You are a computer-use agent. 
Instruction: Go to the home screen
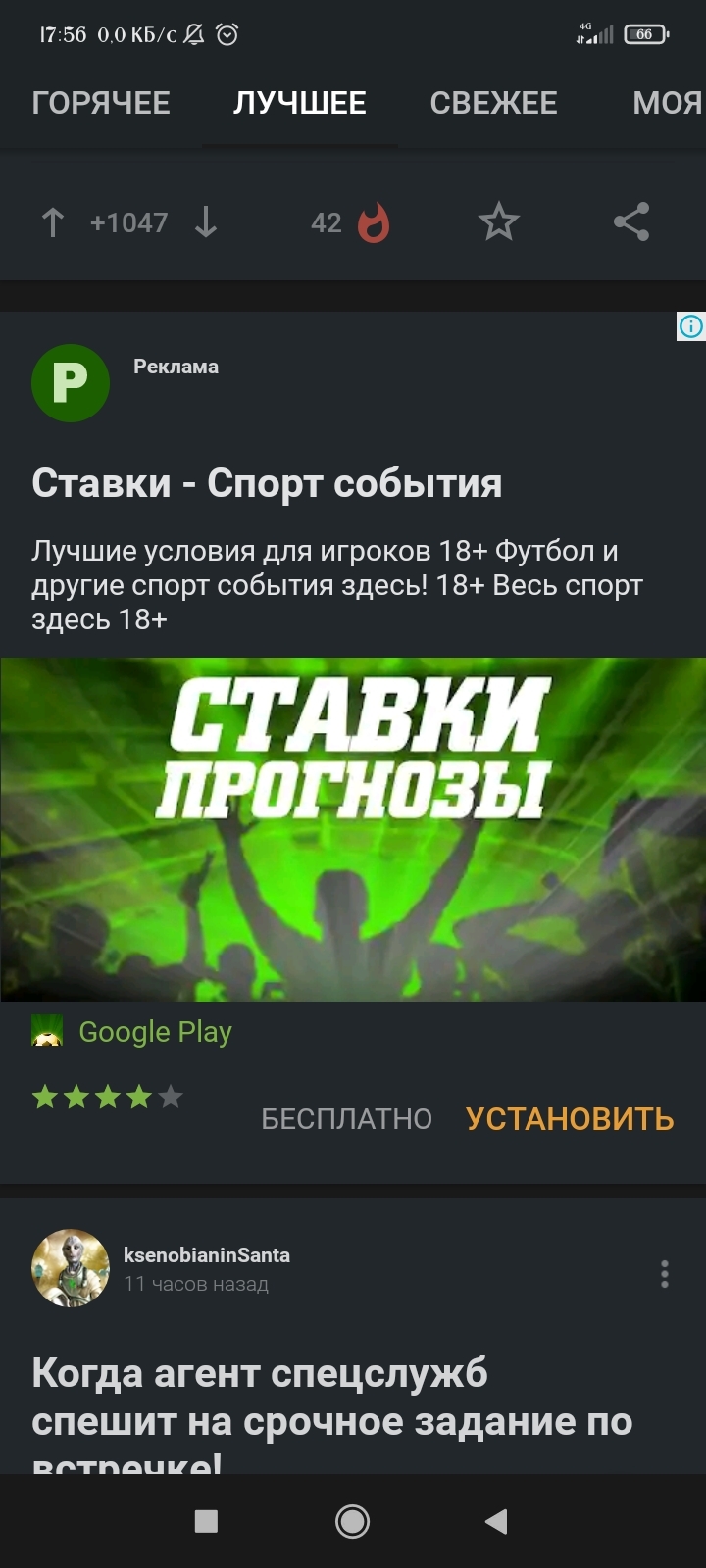352,1521
